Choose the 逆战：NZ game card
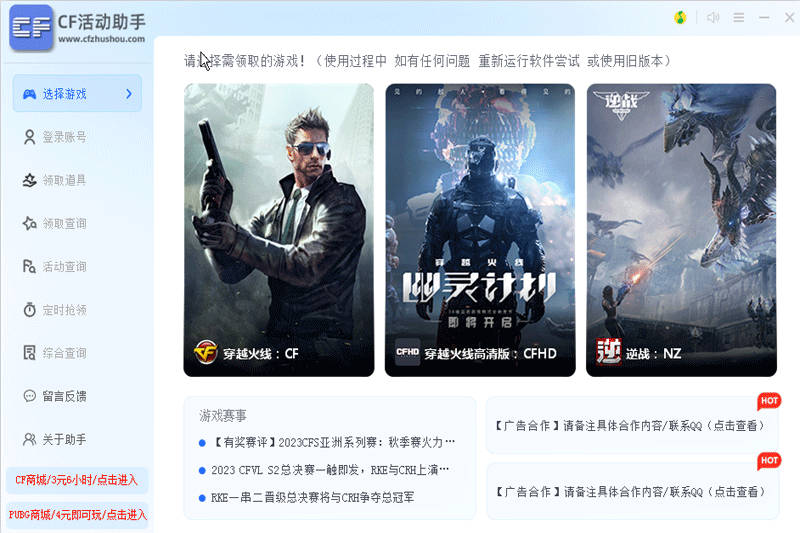The width and height of the screenshot is (800, 533). pos(681,229)
